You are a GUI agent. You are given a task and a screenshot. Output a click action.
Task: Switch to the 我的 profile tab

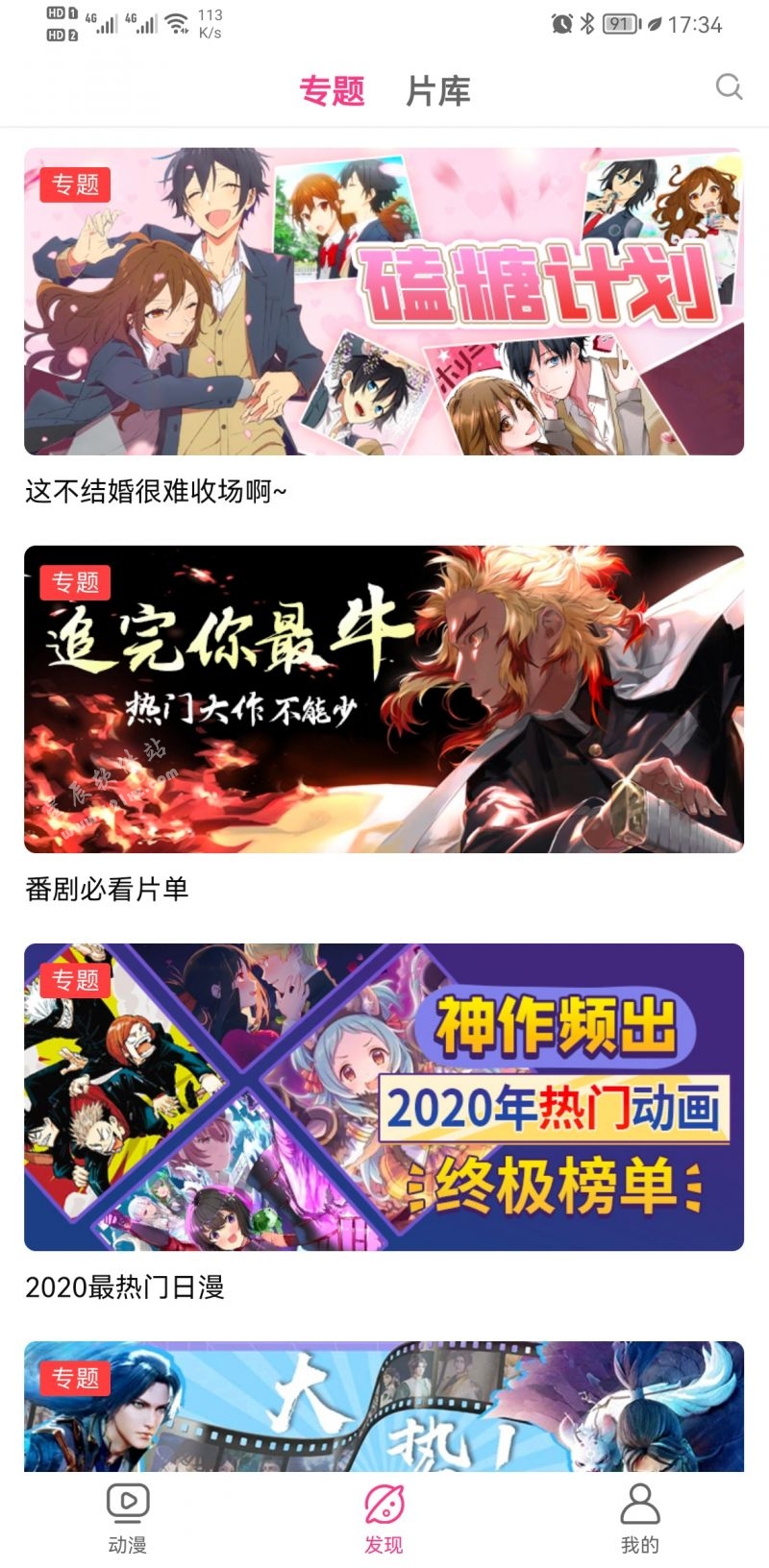[639, 1517]
